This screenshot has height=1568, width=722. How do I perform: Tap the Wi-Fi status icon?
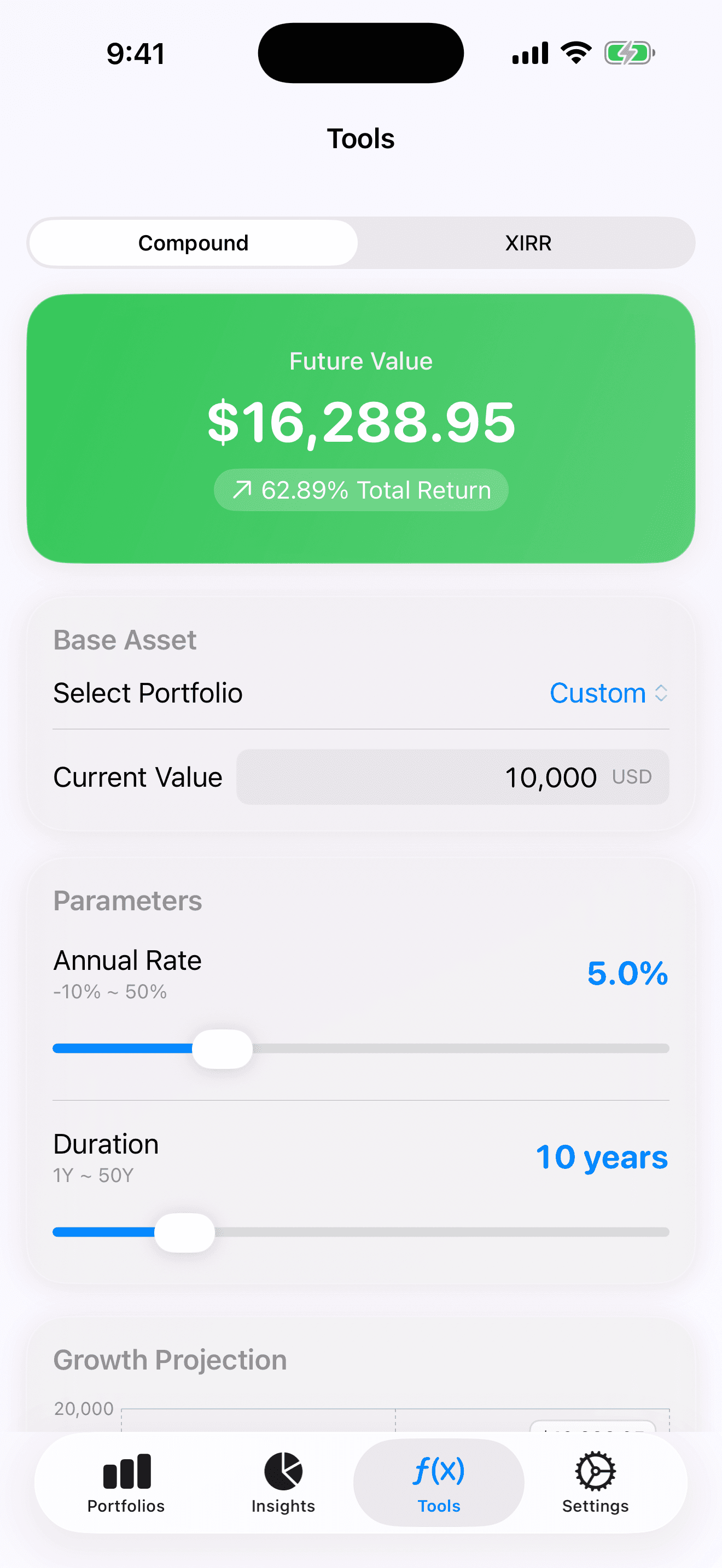pos(575,52)
